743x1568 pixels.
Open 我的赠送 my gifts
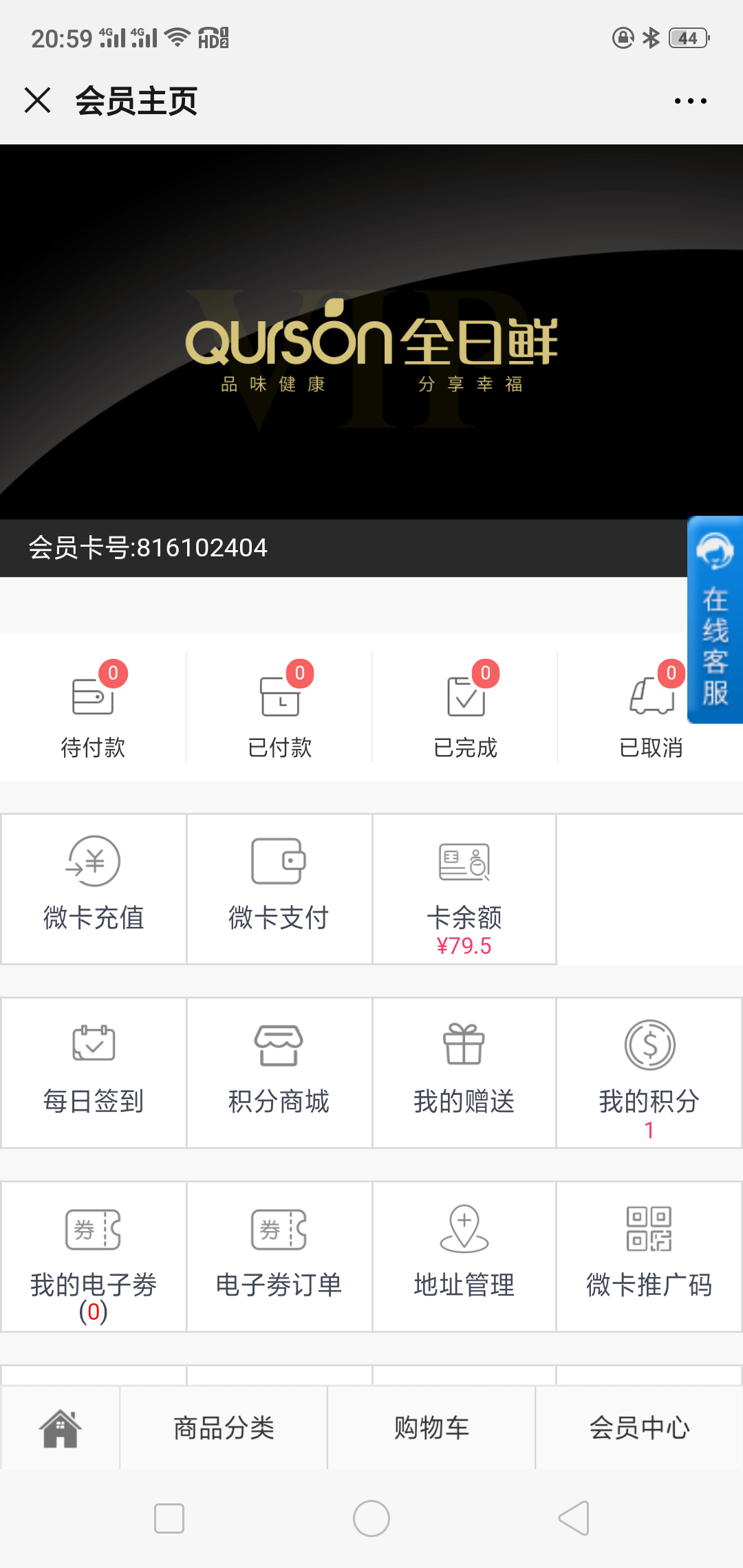[x=464, y=1073]
